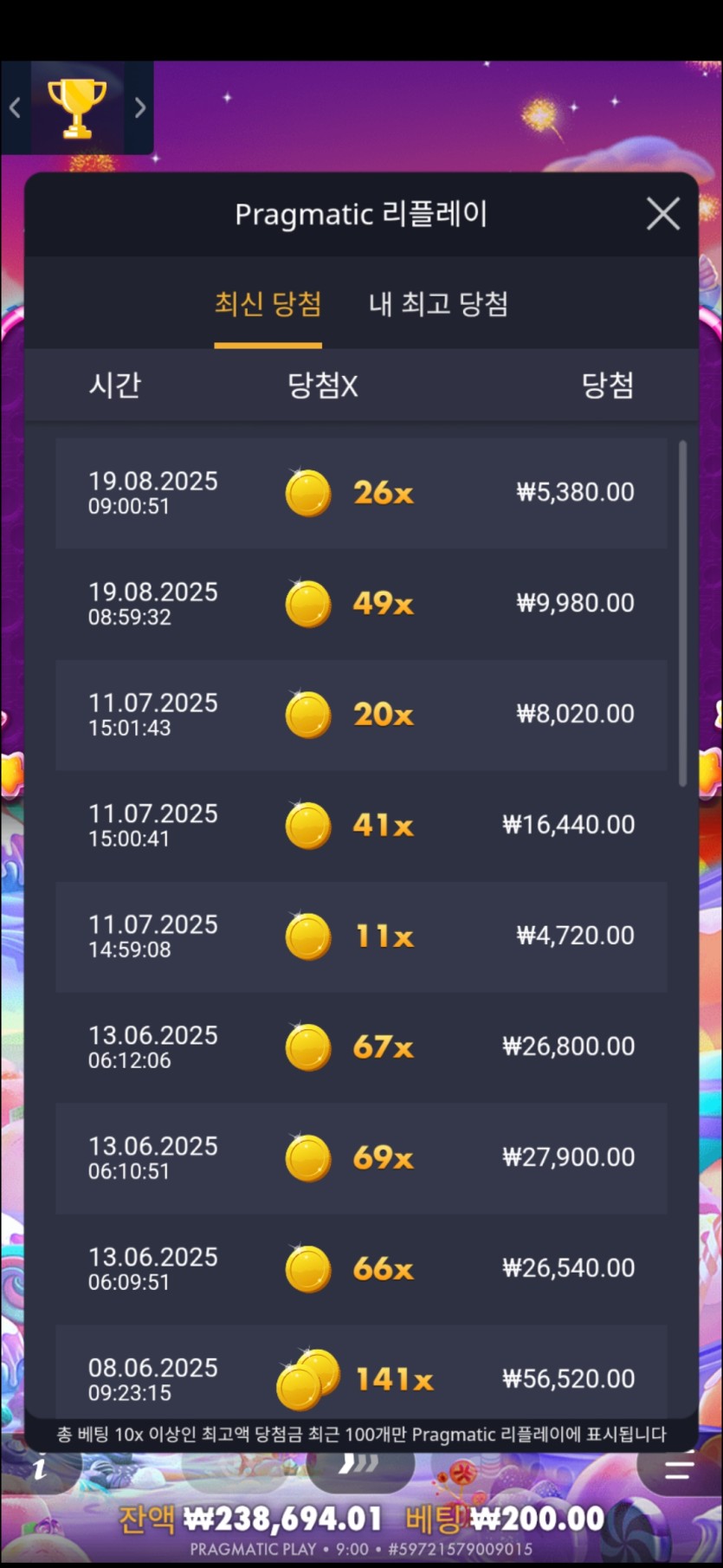View the 11x replay from 14:59:08

coord(361,936)
